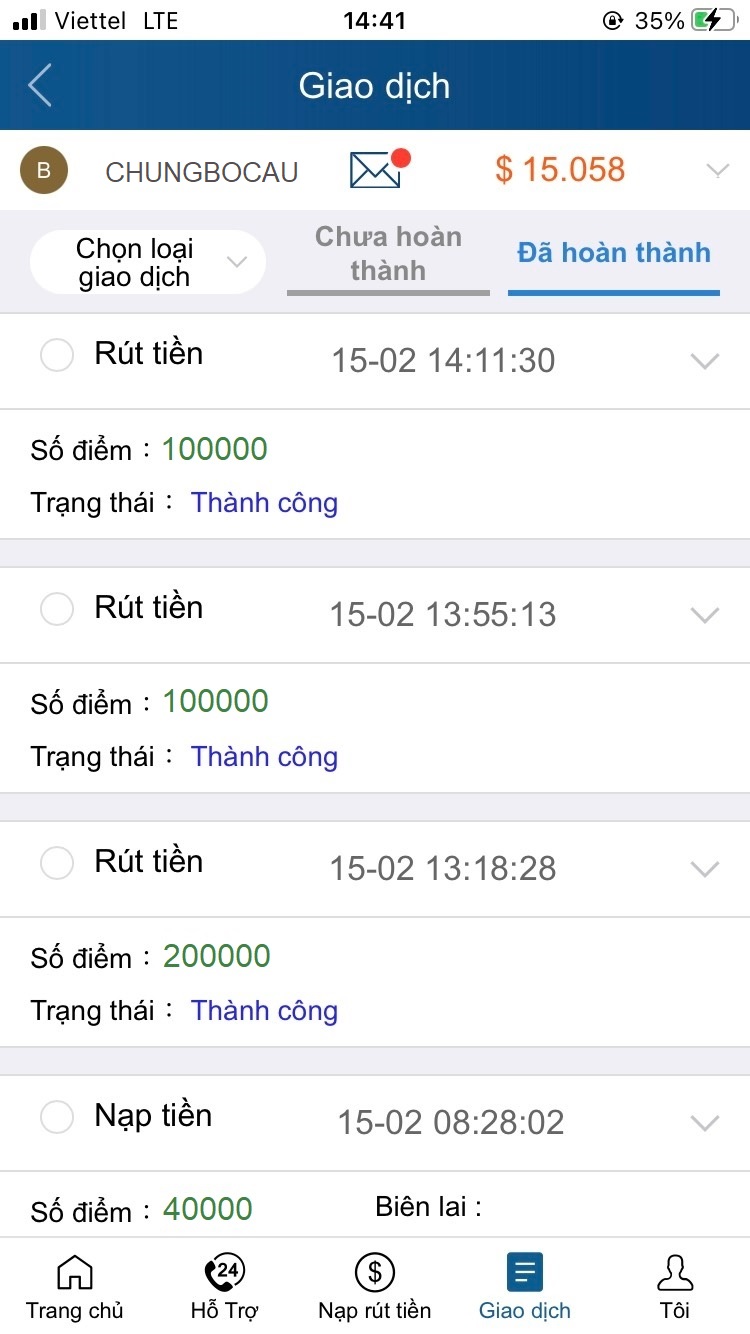Tap the $ 15.058 balance text
Image resolution: width=750 pixels, height=1334 pixels.
tap(560, 170)
